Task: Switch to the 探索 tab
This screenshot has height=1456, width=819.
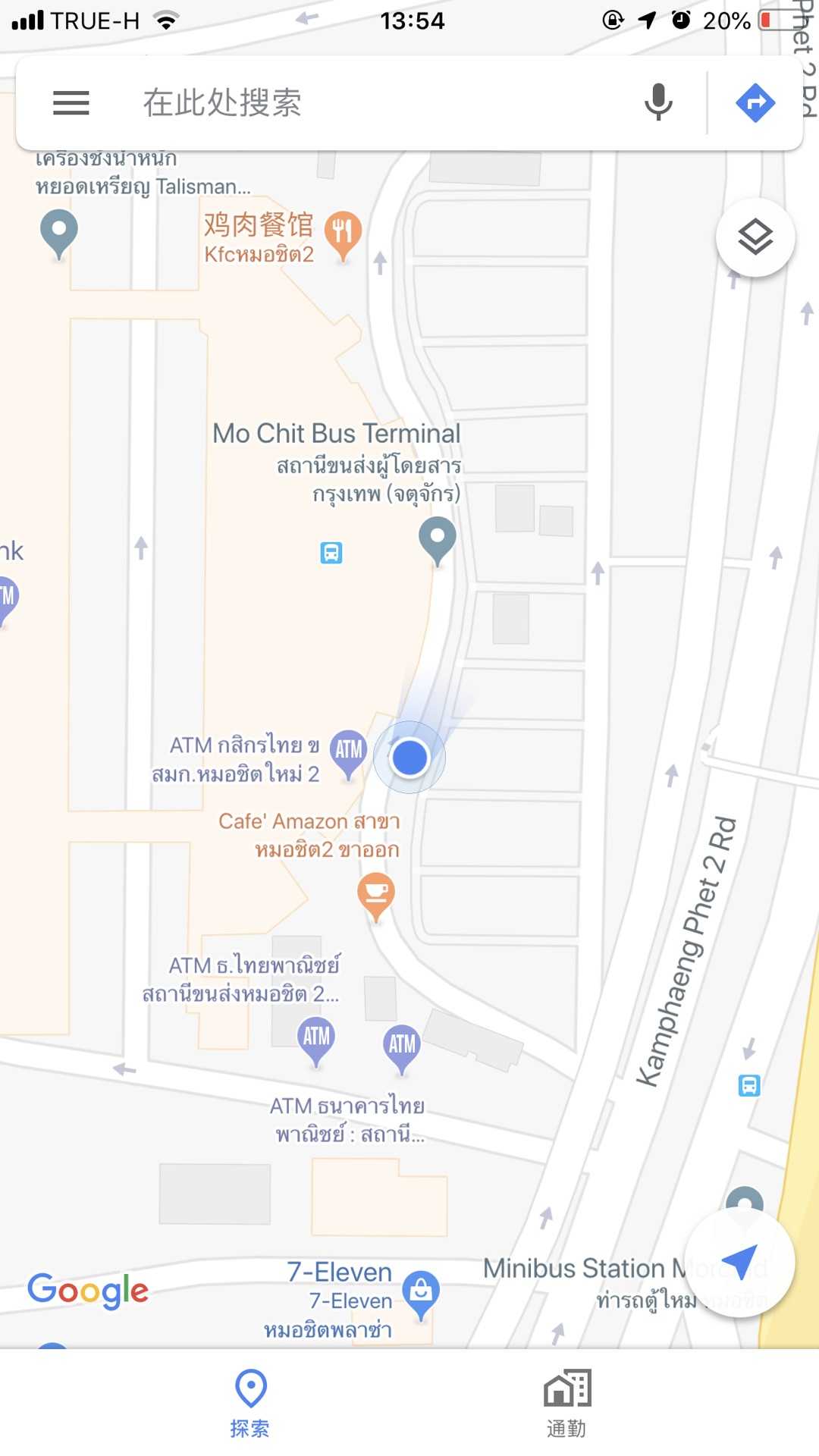Action: (x=250, y=1403)
